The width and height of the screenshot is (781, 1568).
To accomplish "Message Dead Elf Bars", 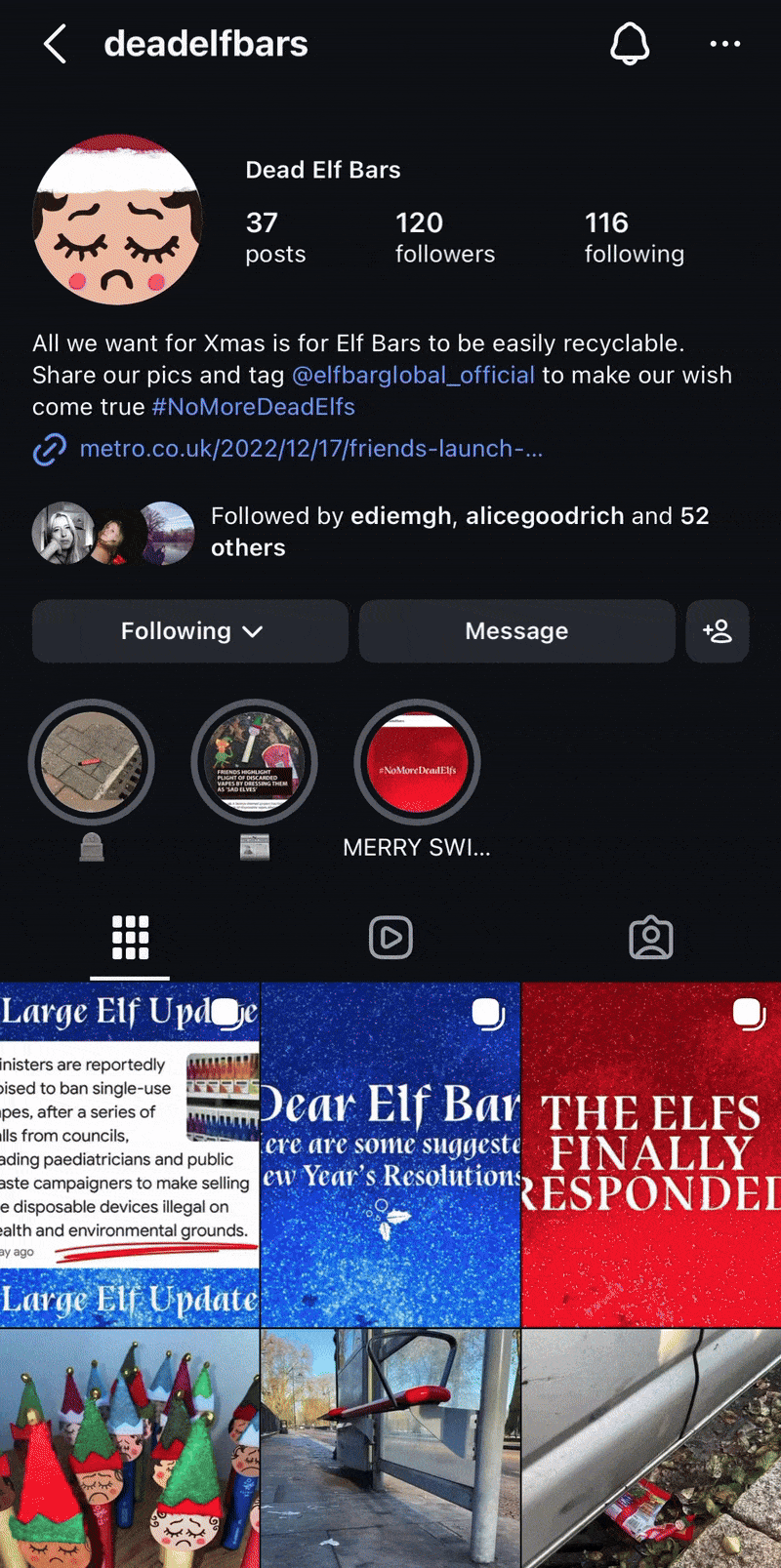I will pyautogui.click(x=516, y=631).
